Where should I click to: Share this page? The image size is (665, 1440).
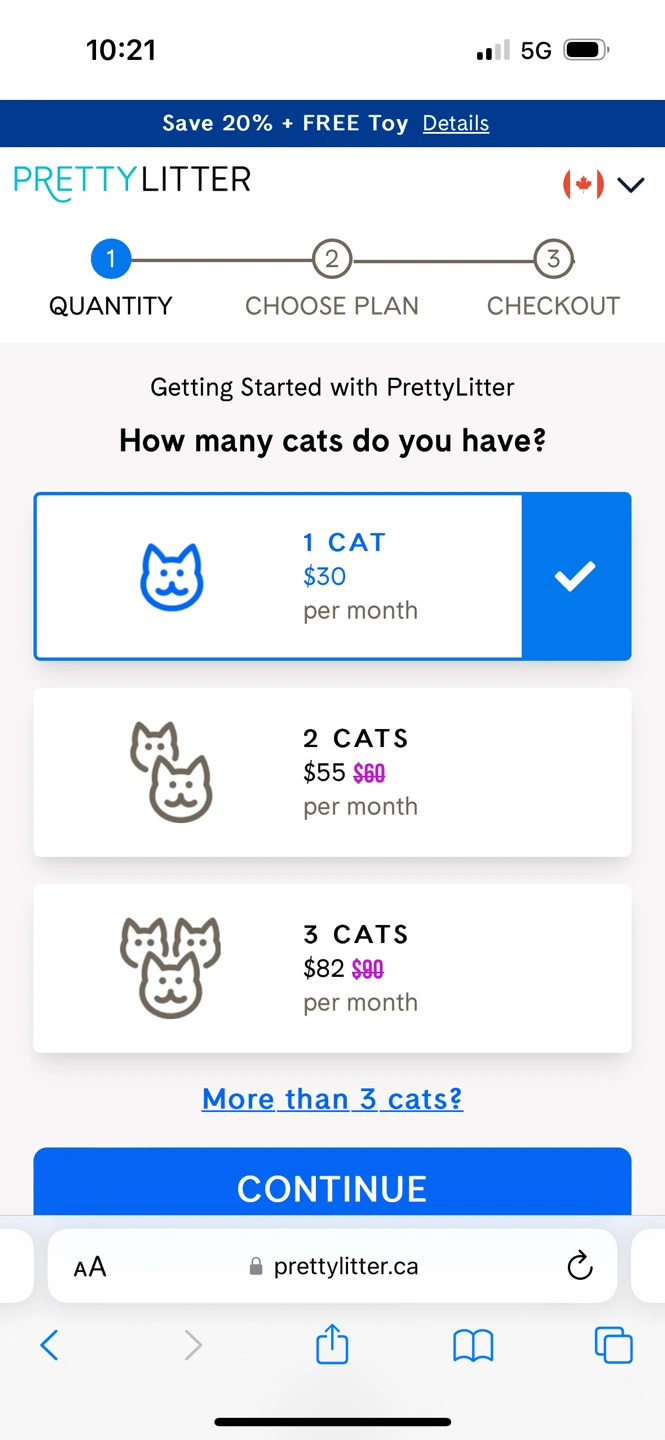332,1344
